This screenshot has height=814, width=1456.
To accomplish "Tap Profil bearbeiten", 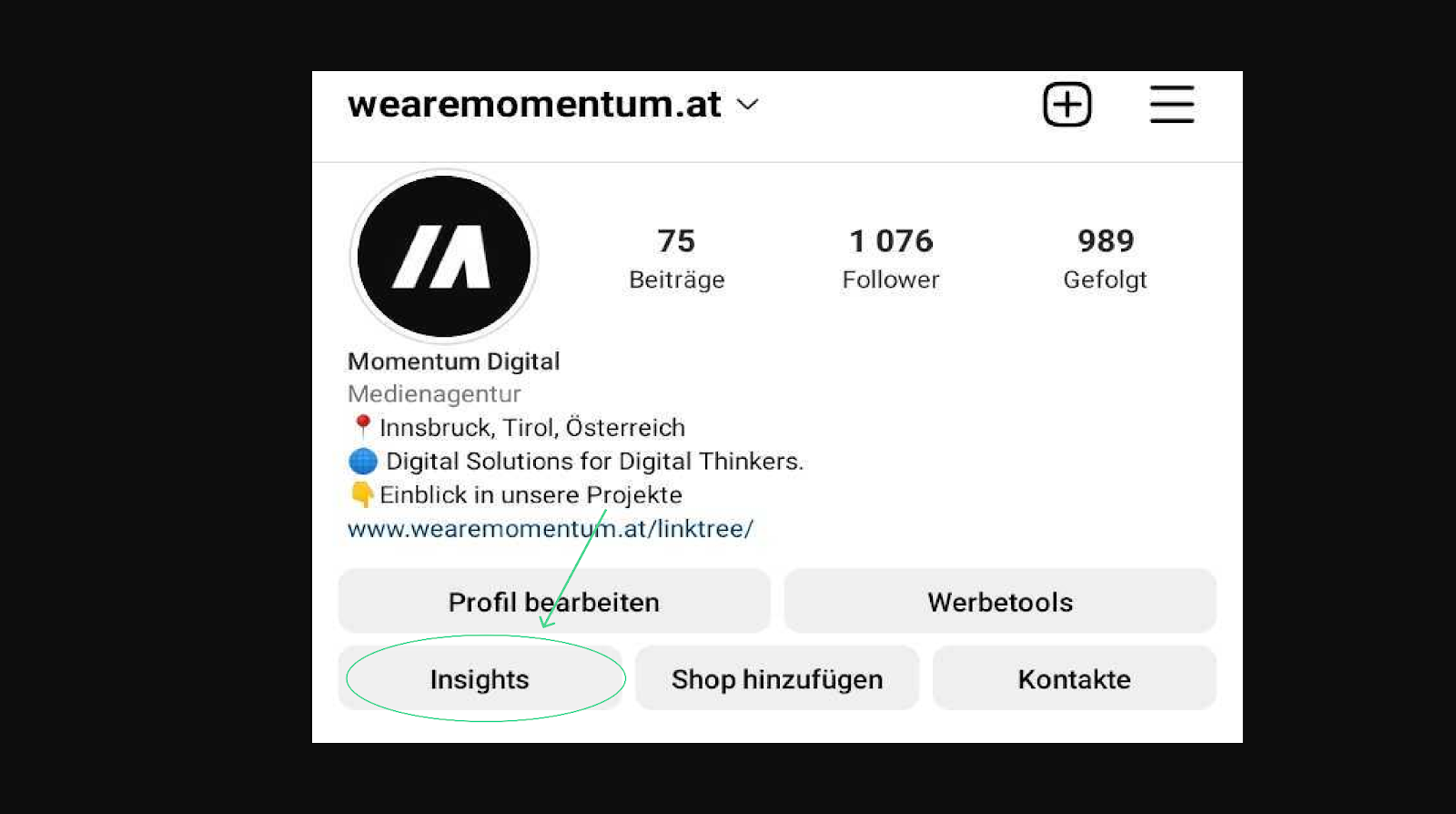I will point(553,602).
